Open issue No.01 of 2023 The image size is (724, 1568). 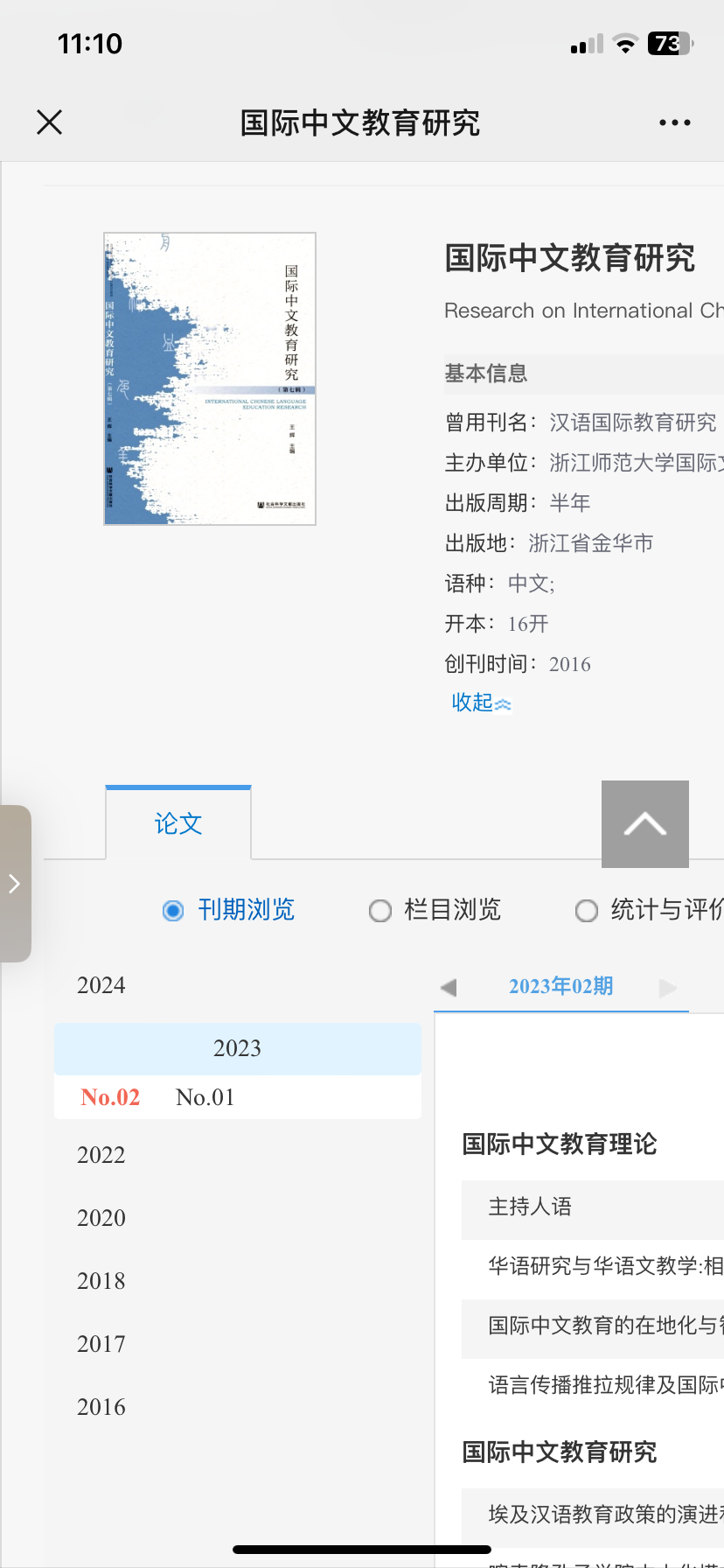point(205,1097)
